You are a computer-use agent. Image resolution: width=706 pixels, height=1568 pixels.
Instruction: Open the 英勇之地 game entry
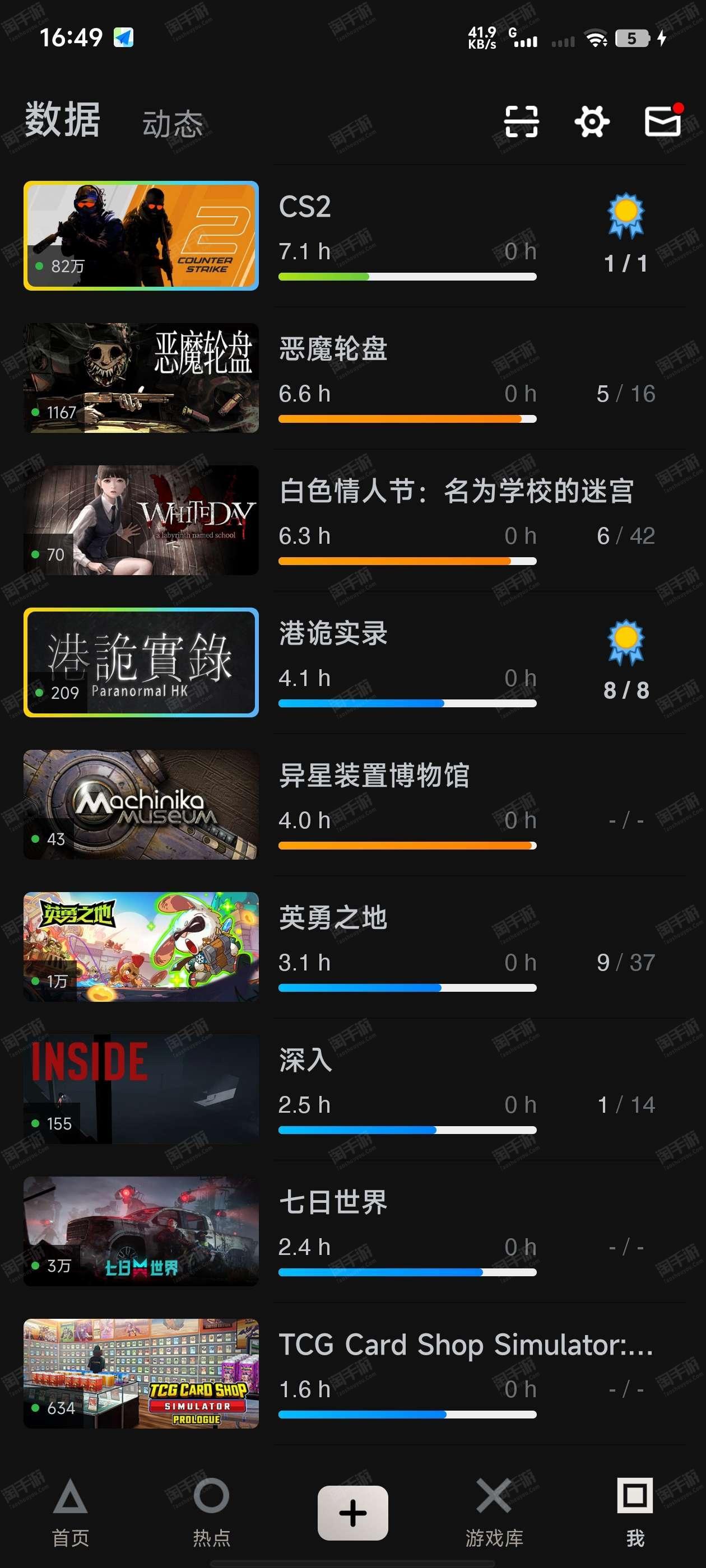[x=354, y=946]
